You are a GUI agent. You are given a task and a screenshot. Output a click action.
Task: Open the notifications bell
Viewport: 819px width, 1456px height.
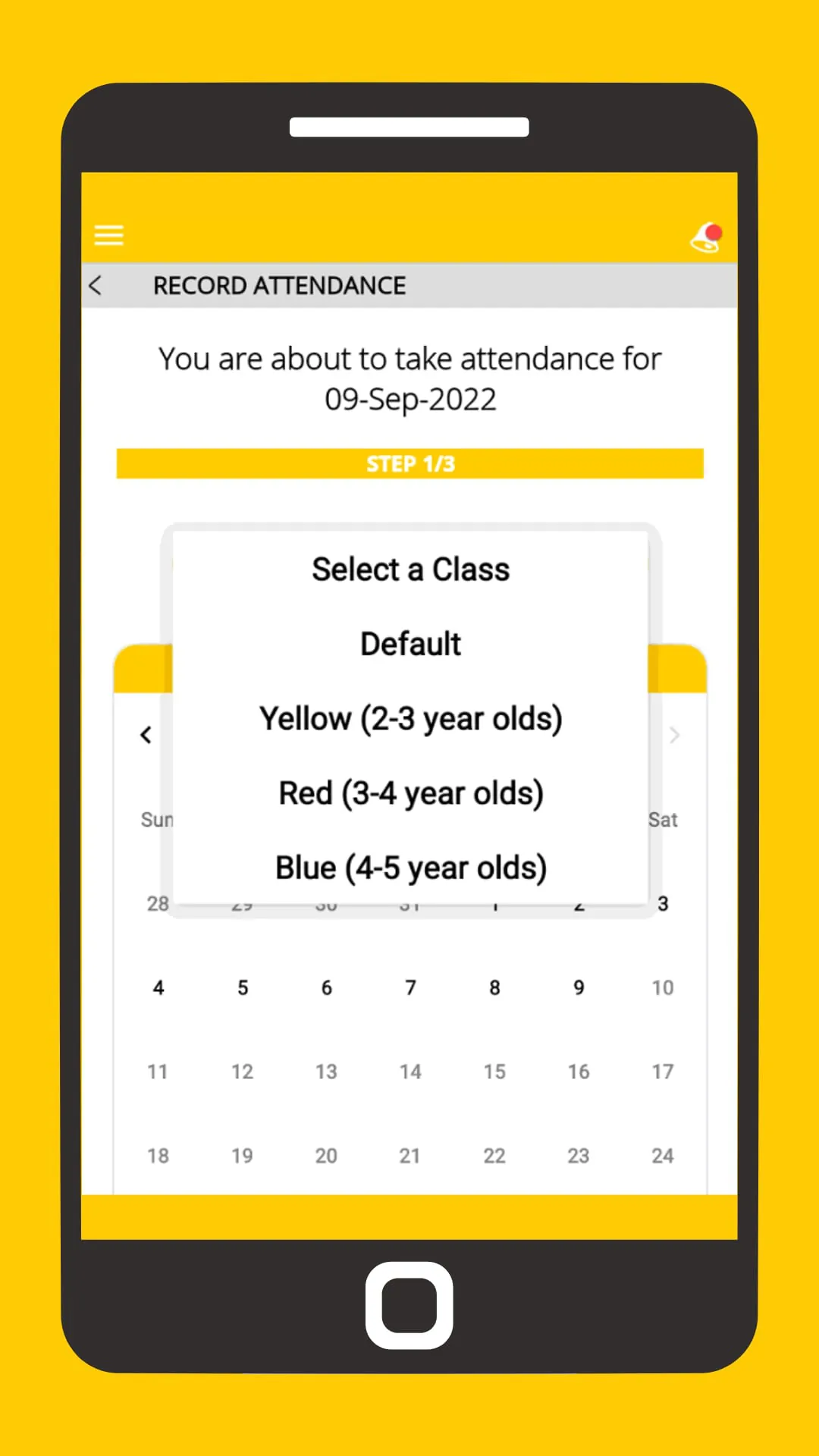tap(704, 236)
